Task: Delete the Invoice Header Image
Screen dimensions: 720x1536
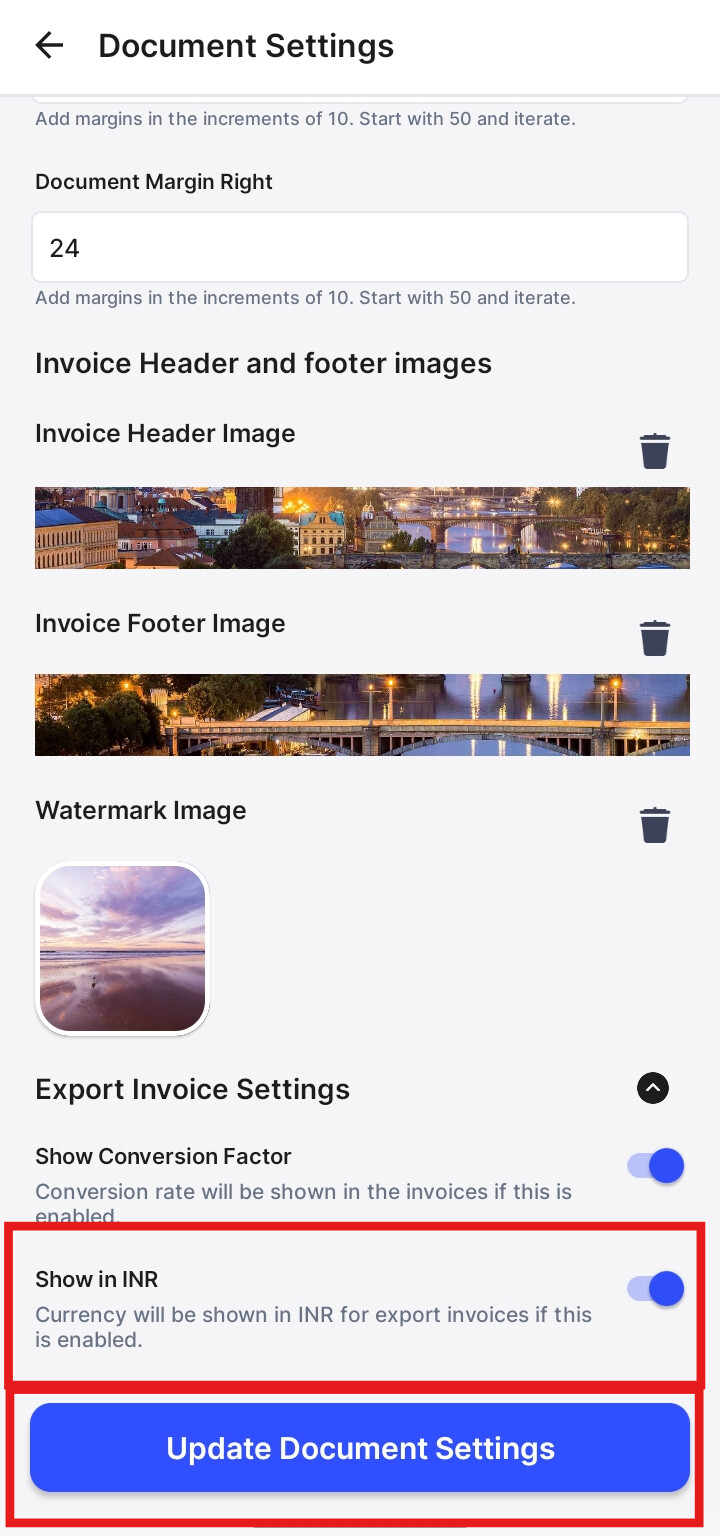Action: coord(655,451)
